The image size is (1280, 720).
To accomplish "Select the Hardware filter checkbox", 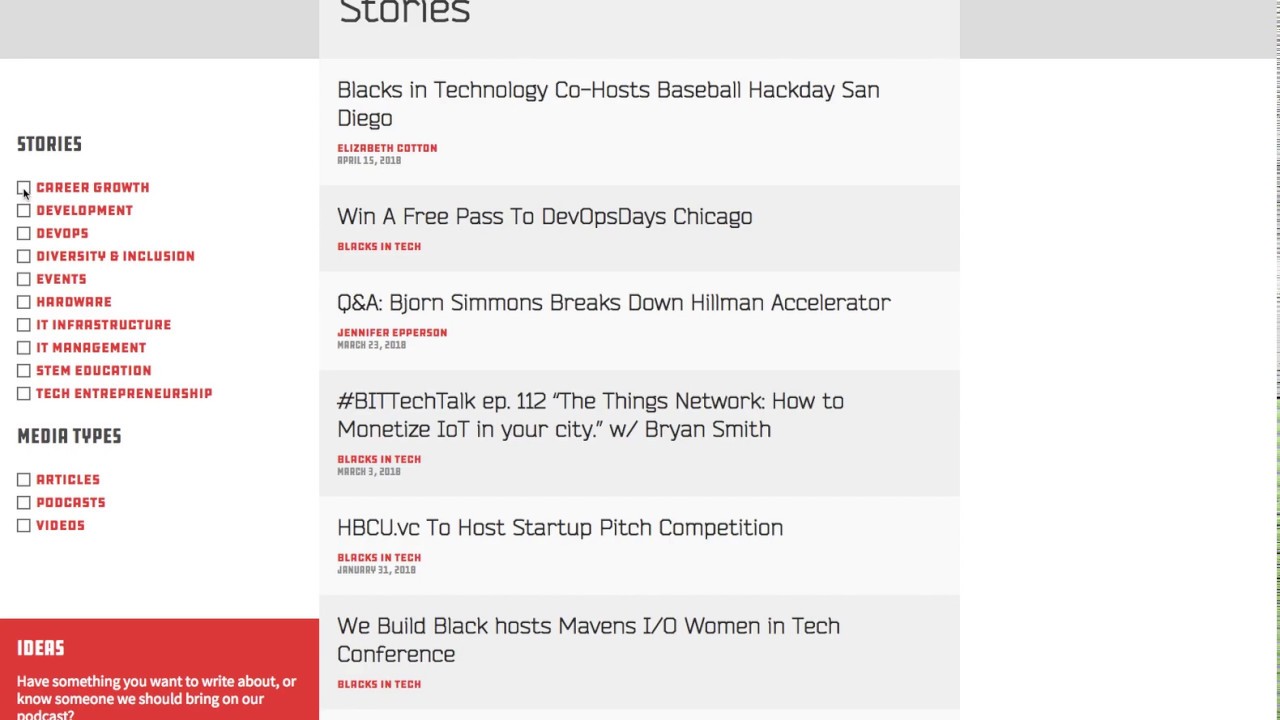I will [x=24, y=302].
